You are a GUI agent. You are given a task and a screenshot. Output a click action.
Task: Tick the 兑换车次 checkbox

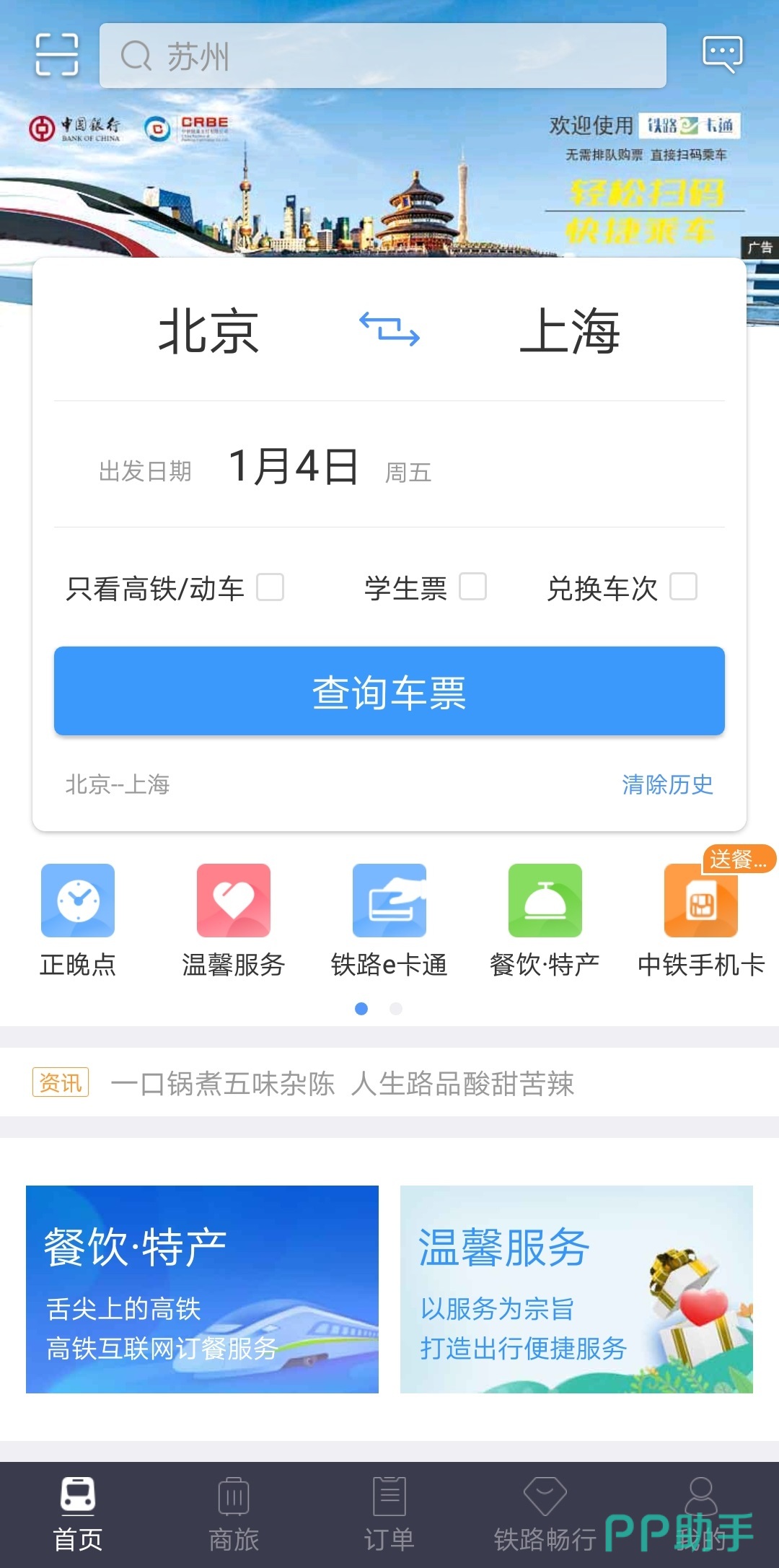(x=683, y=587)
